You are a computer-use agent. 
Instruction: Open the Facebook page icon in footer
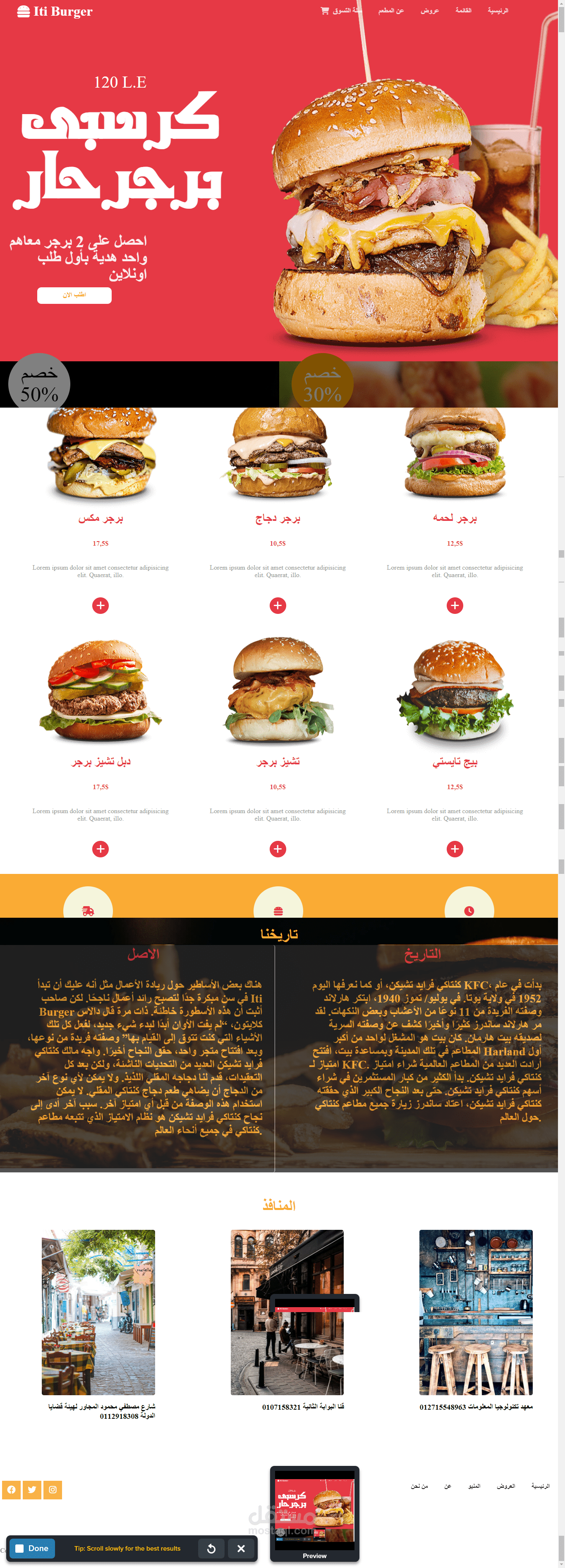coord(11,1489)
